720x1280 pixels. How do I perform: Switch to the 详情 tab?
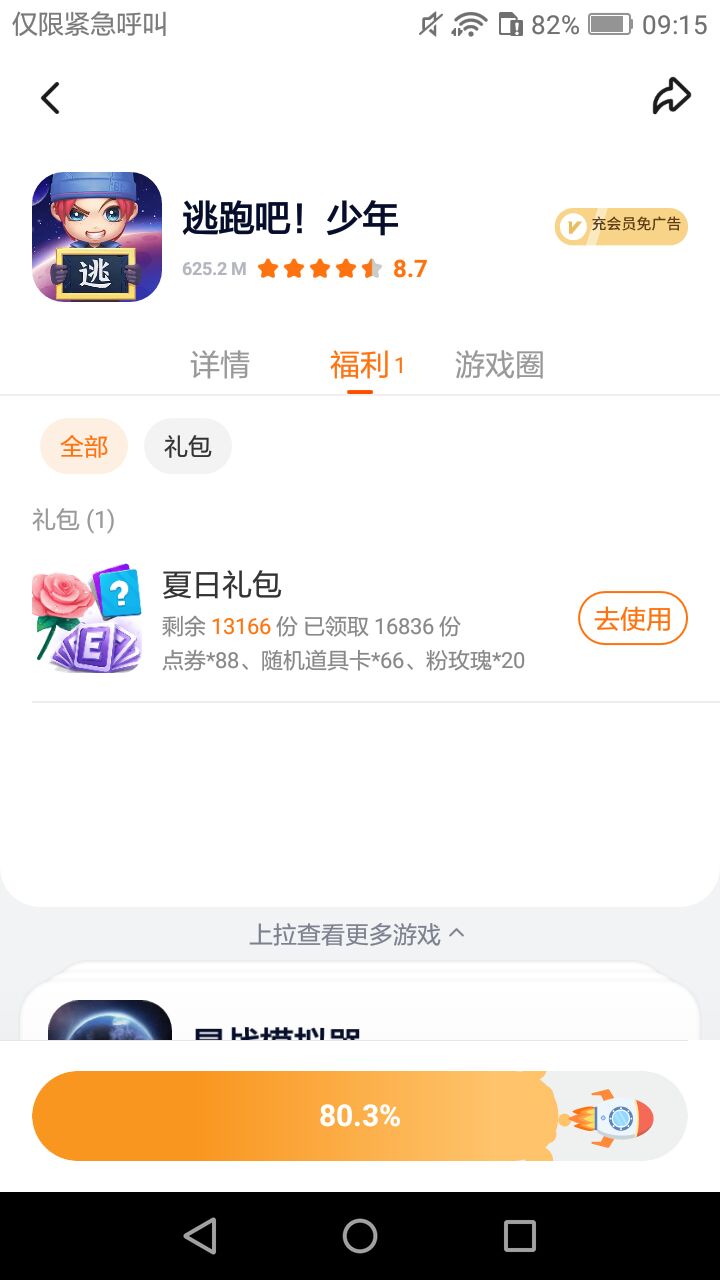pyautogui.click(x=220, y=365)
